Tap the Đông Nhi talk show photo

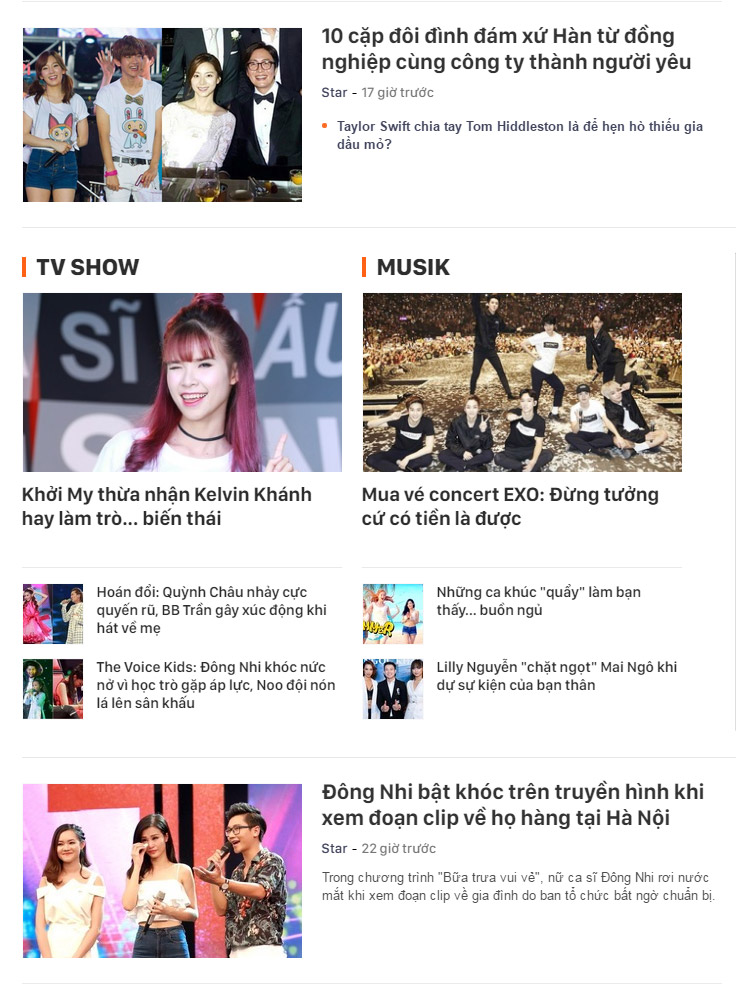click(162, 871)
